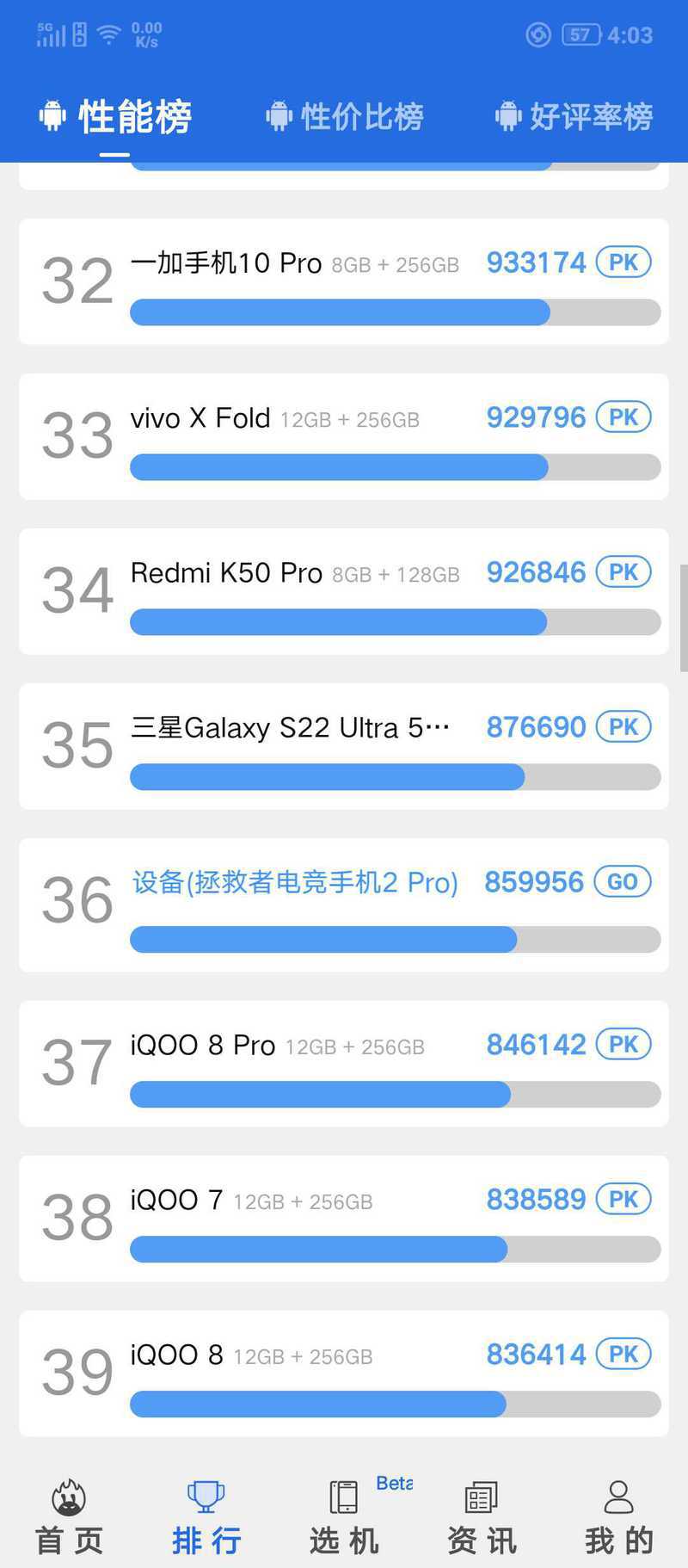Switch to the 好评率榜 tab
This screenshot has width=688, height=1568.
[x=574, y=116]
